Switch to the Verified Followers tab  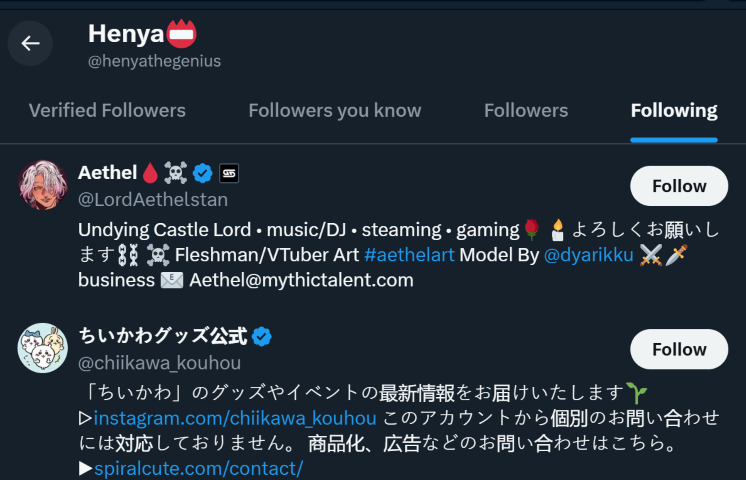(107, 110)
